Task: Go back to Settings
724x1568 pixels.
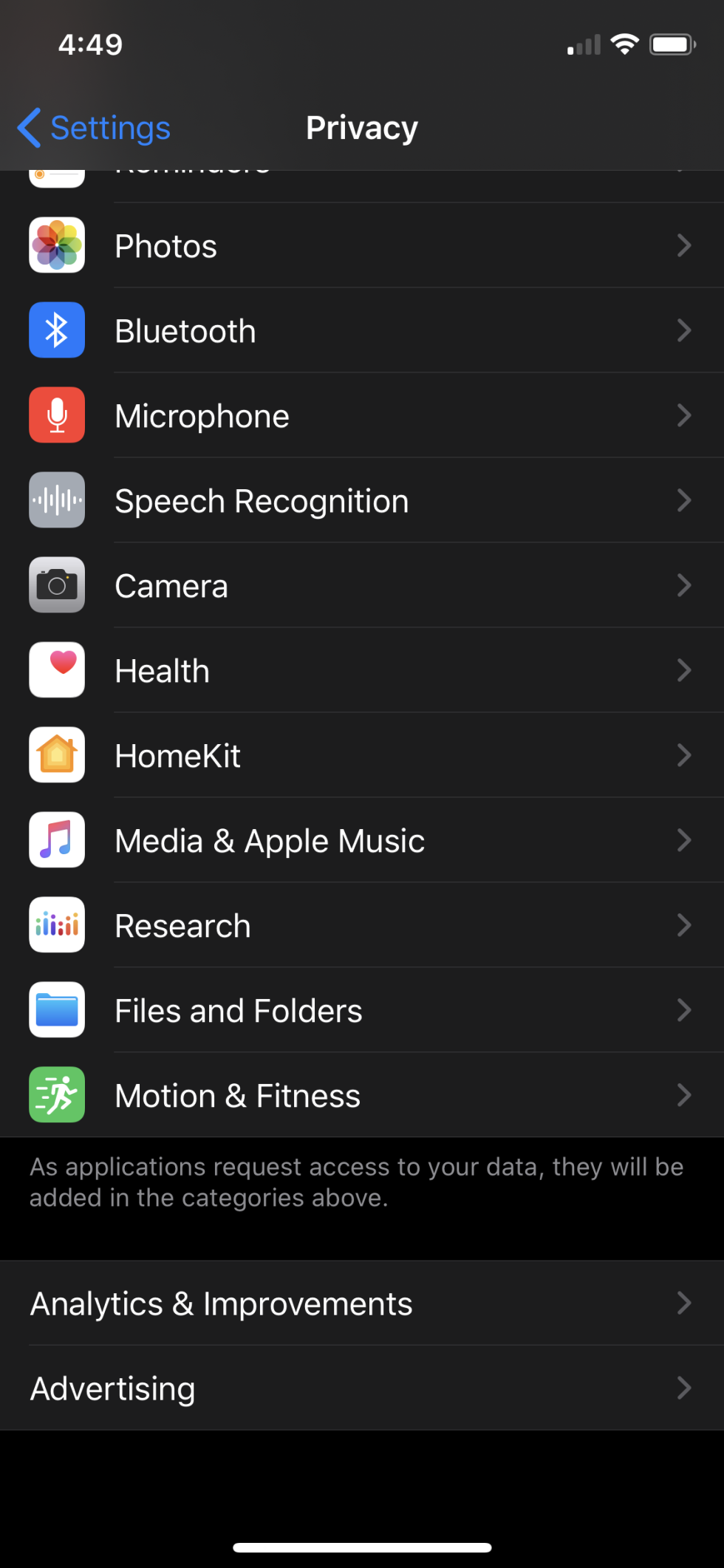Action: 95,128
